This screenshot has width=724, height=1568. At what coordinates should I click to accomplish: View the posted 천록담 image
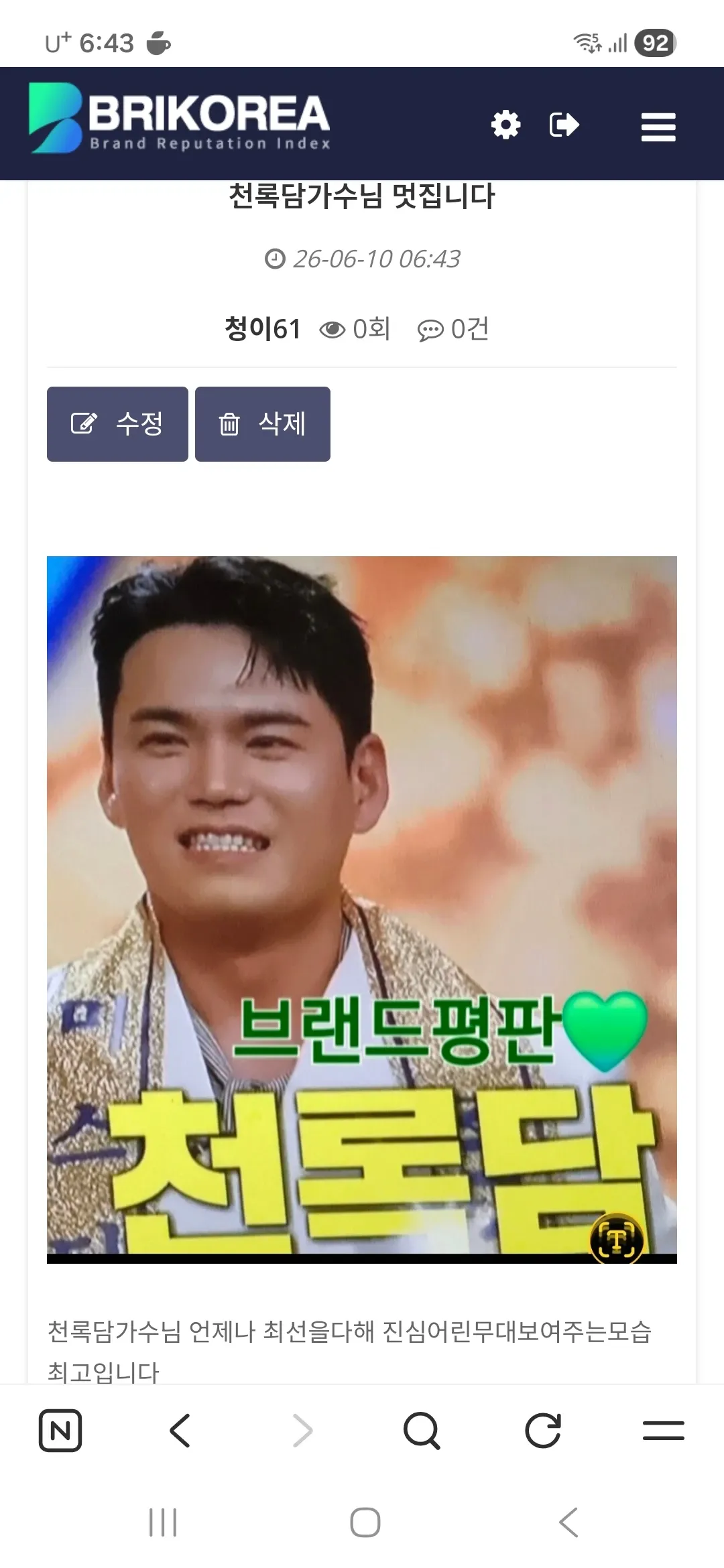pyautogui.click(x=362, y=909)
